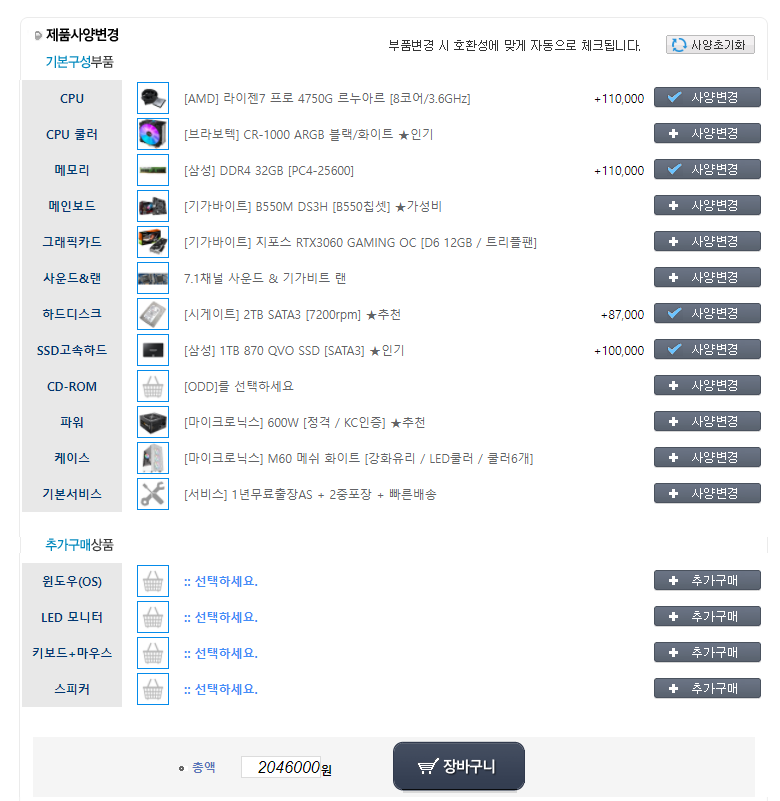780x801 pixels.
Task: Add the build to 장바구니
Action: pos(458,767)
